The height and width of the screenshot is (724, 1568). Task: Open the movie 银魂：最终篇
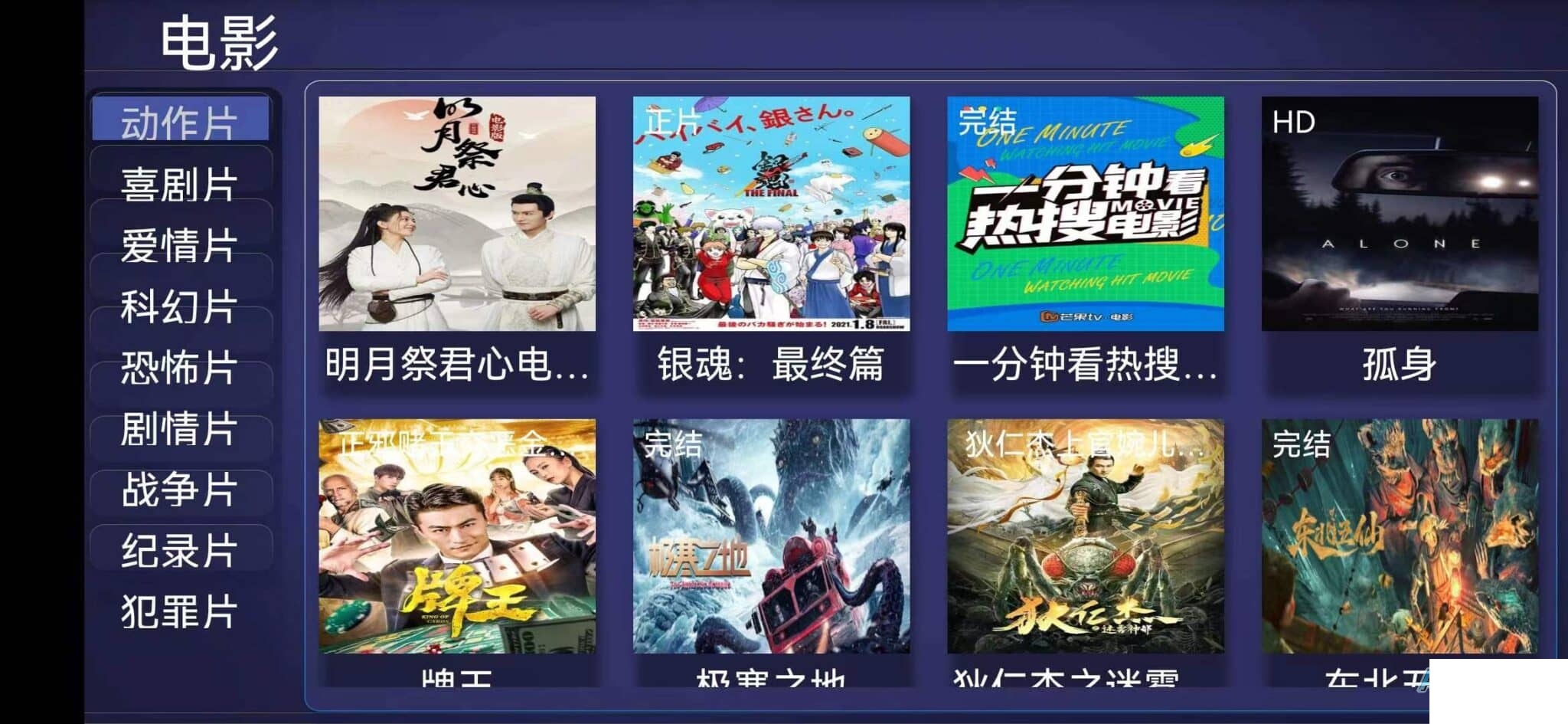click(771, 214)
